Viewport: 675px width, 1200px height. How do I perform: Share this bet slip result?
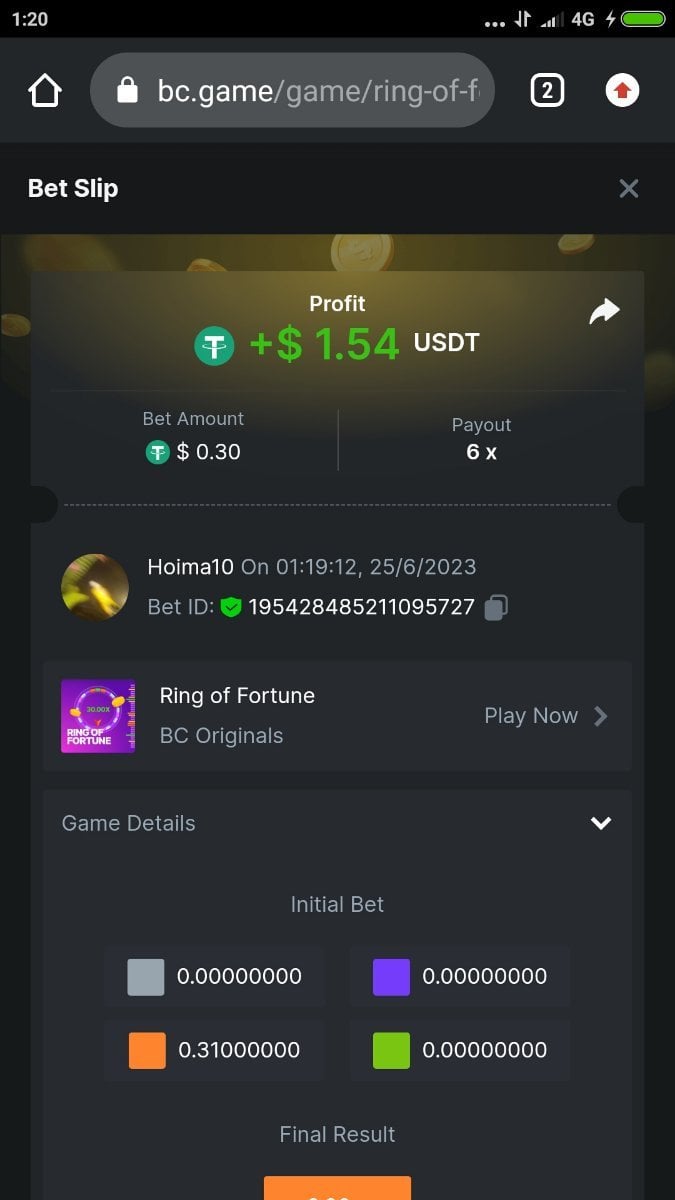[x=604, y=313]
